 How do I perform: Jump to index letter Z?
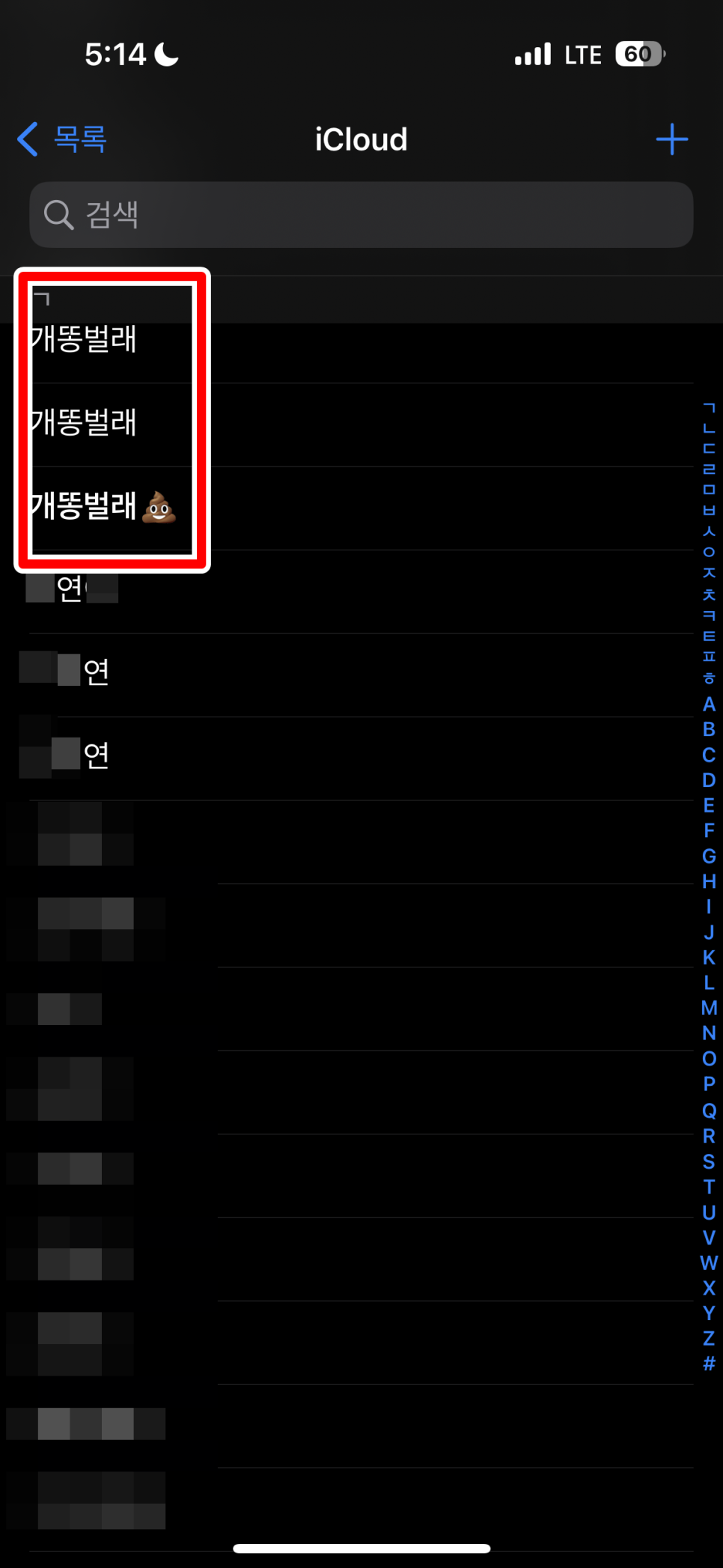click(709, 1338)
